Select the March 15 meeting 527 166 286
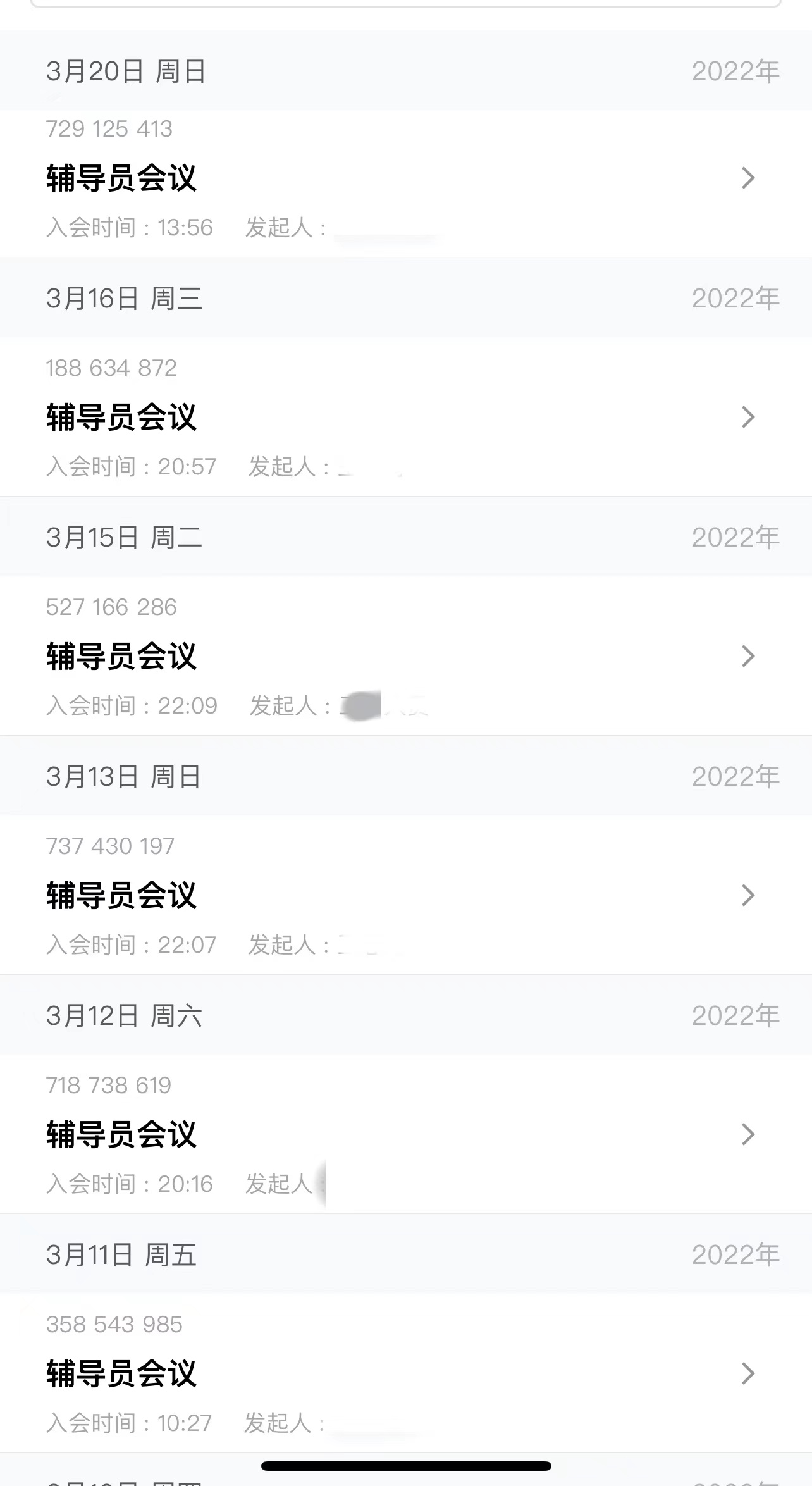 point(405,656)
